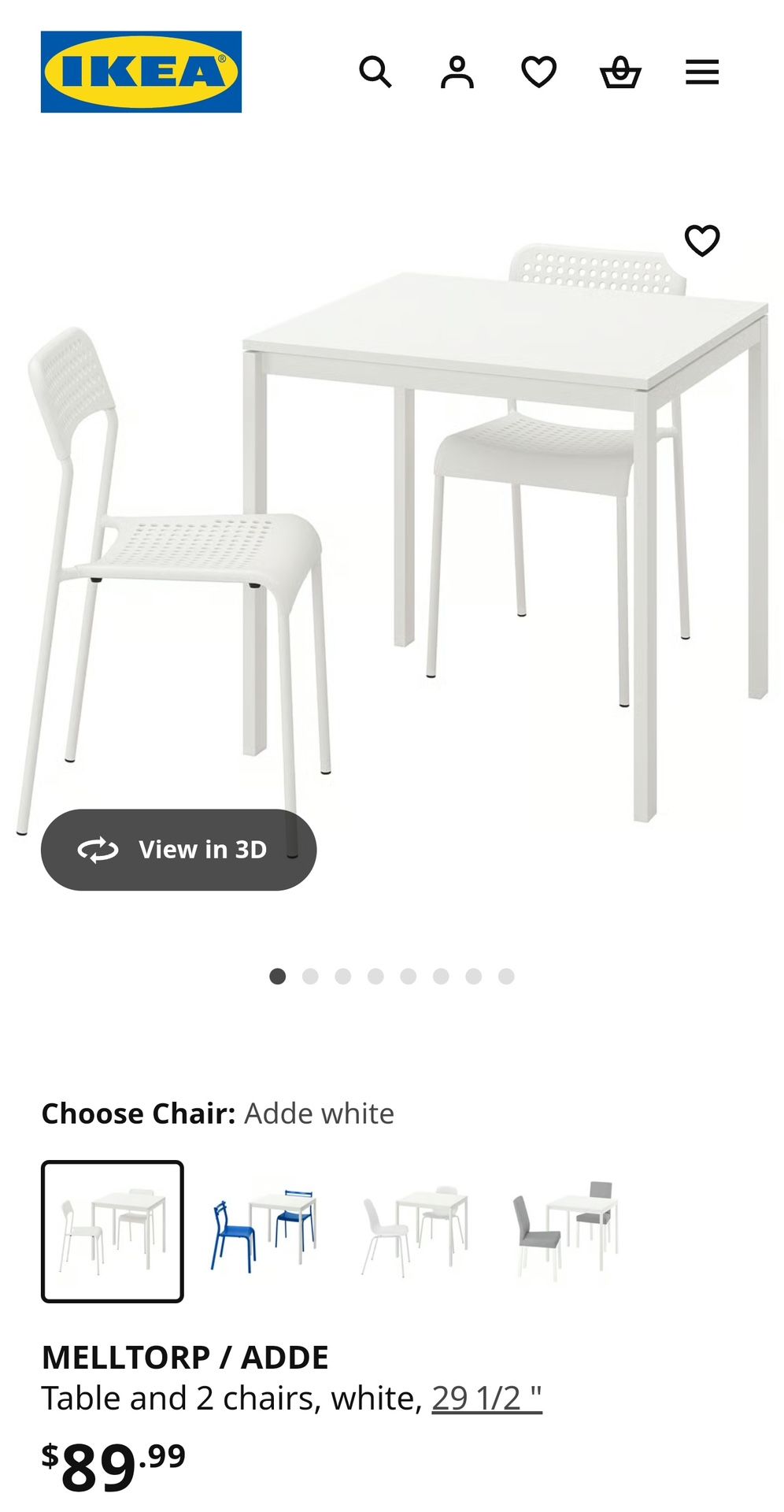Open the account profile icon

click(x=457, y=72)
